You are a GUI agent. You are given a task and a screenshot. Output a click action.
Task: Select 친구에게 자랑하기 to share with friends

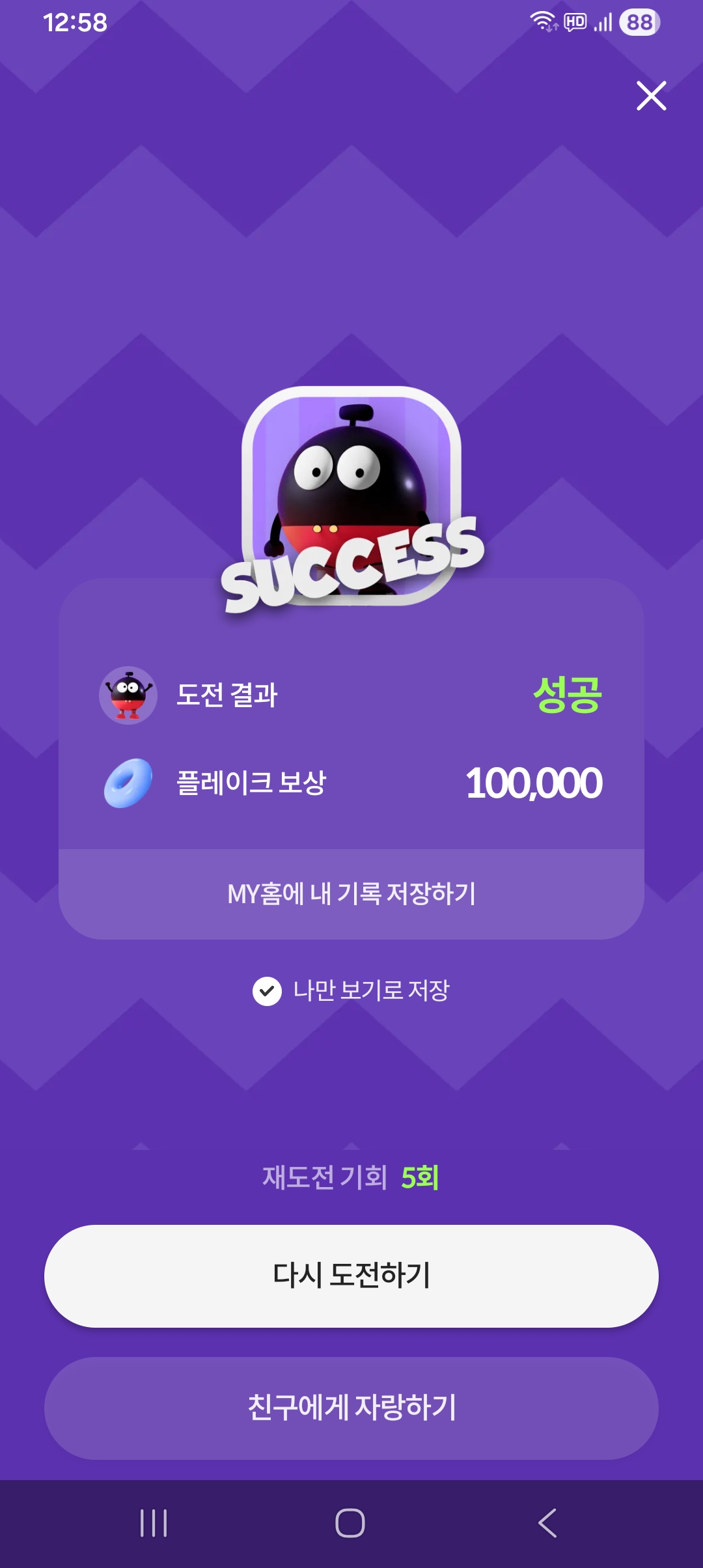click(x=351, y=1408)
